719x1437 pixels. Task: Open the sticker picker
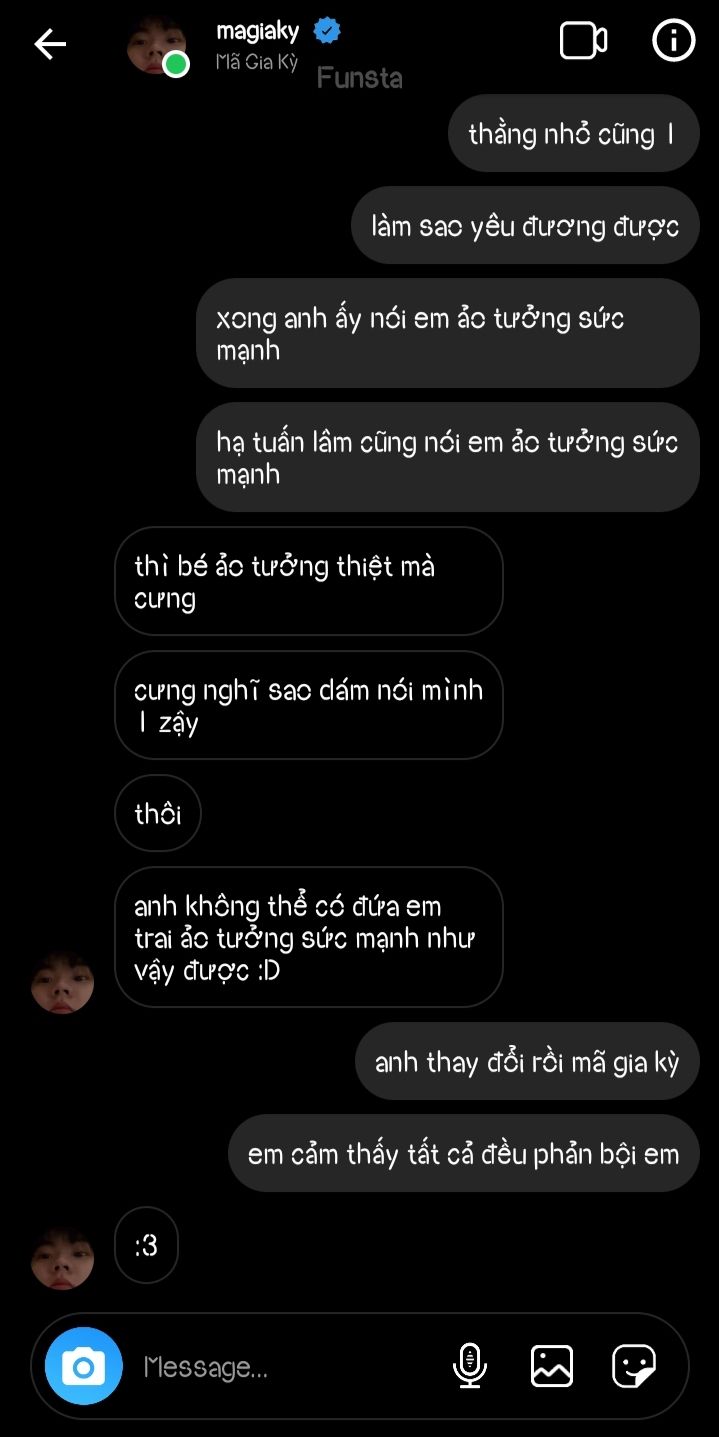click(634, 1366)
